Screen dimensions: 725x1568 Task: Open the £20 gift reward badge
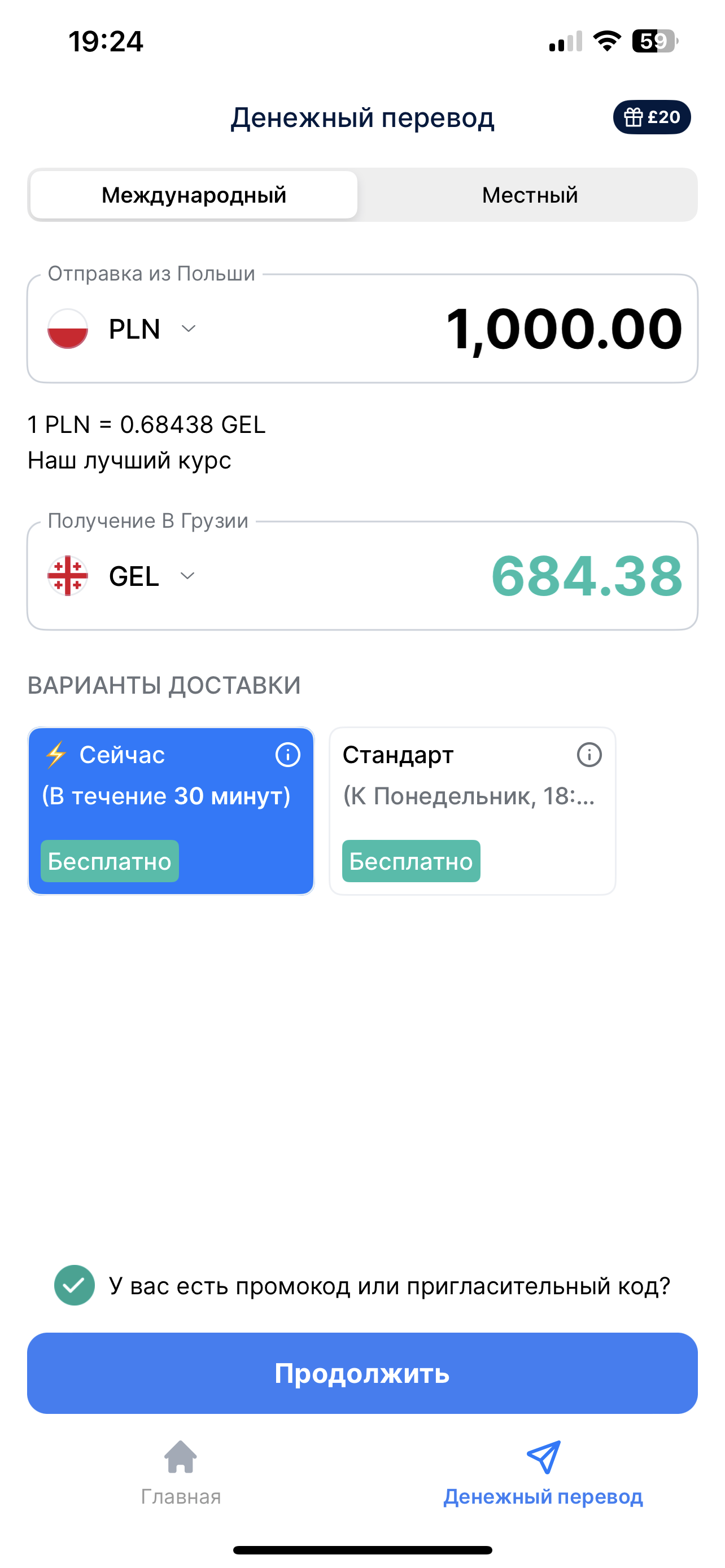652,117
